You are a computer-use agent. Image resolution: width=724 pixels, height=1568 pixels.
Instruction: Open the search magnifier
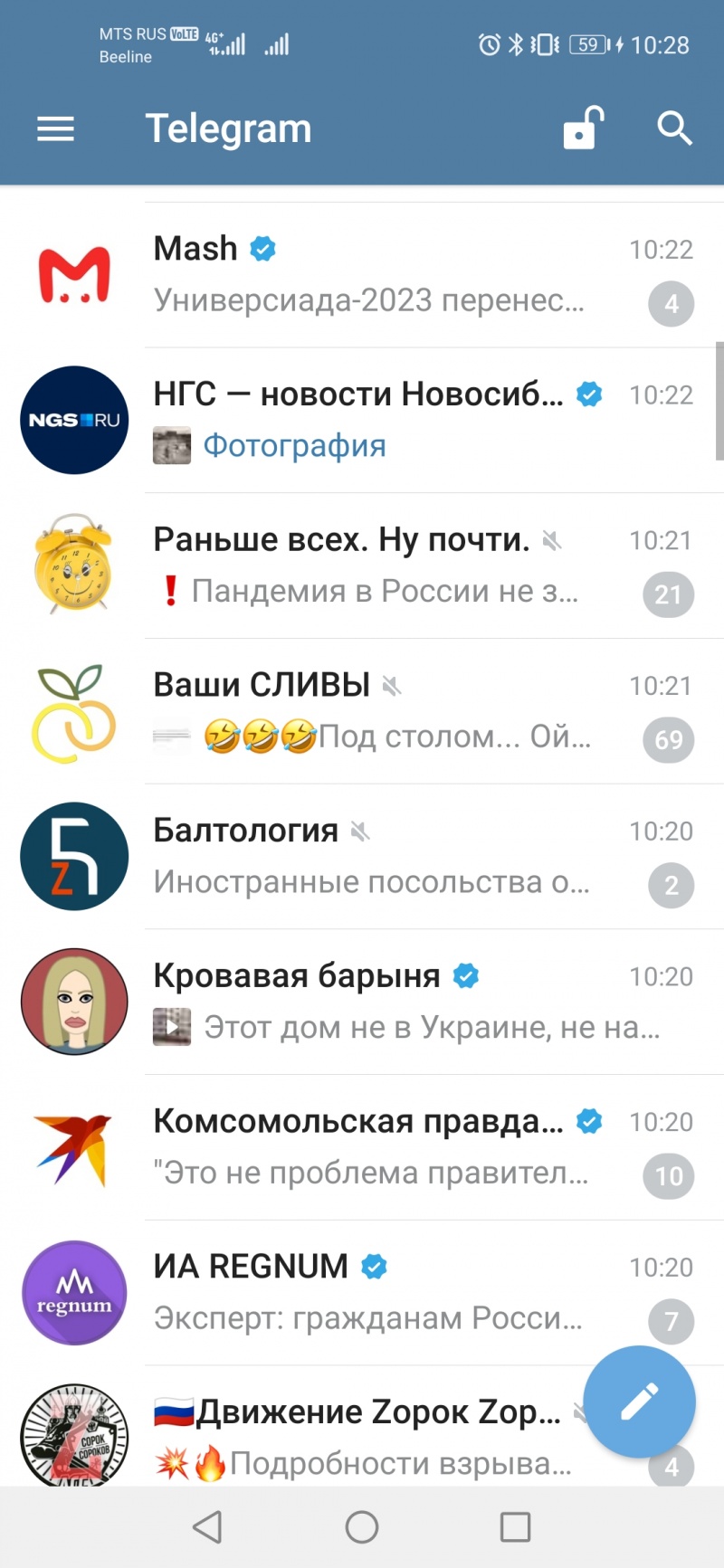point(674,129)
